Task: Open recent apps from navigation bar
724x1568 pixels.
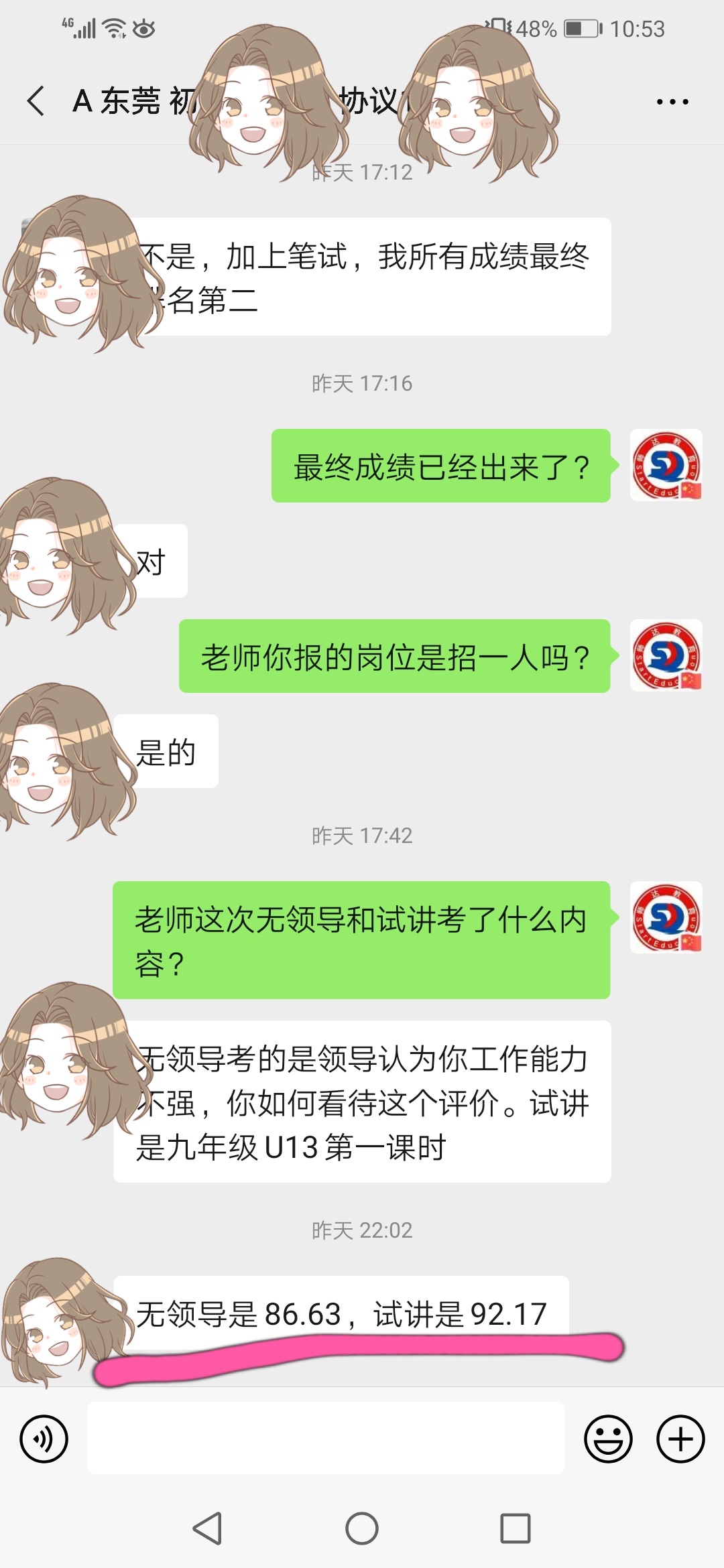Action: click(x=516, y=1528)
